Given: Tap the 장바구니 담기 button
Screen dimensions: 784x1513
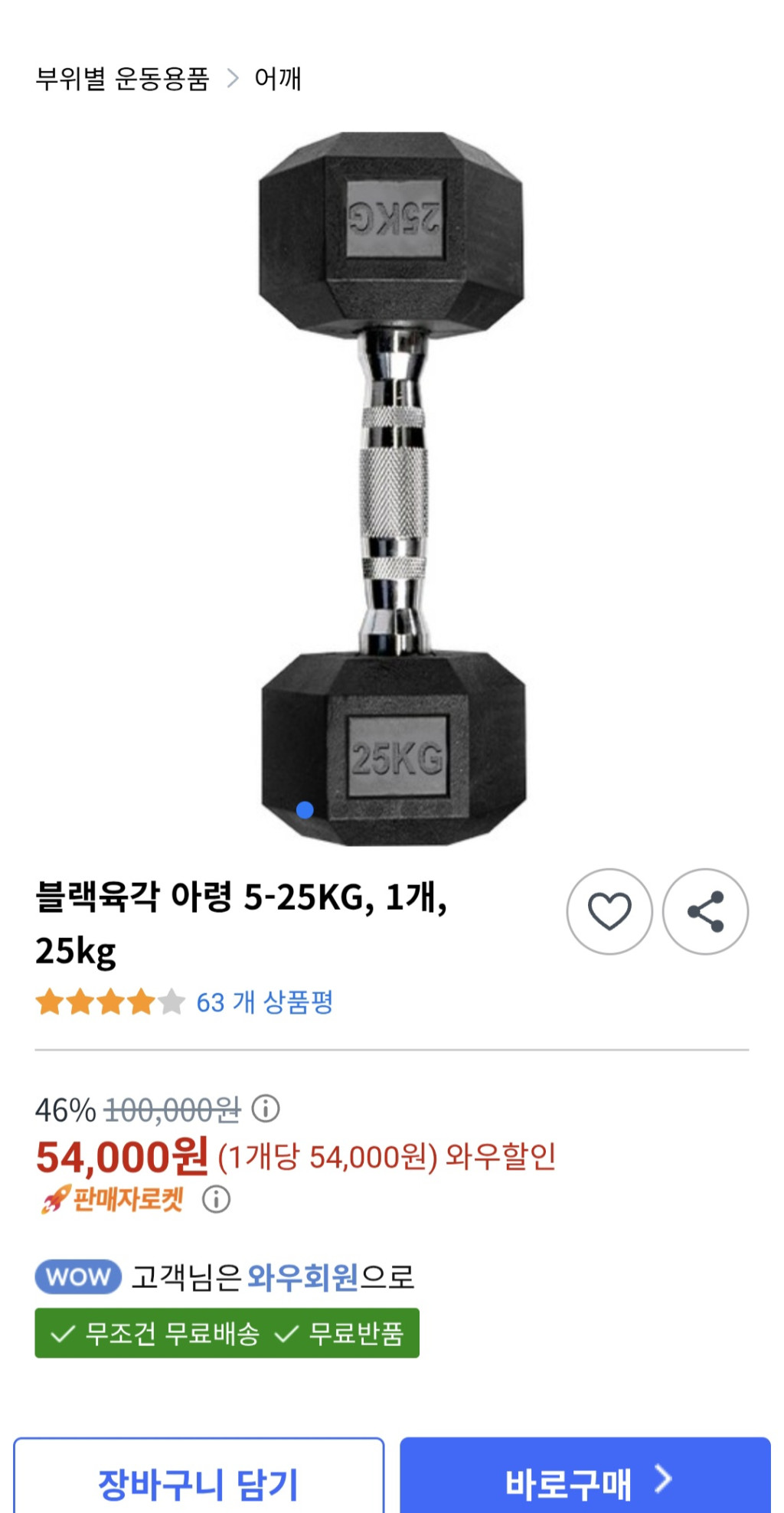Looking at the screenshot, I should click(198, 1482).
